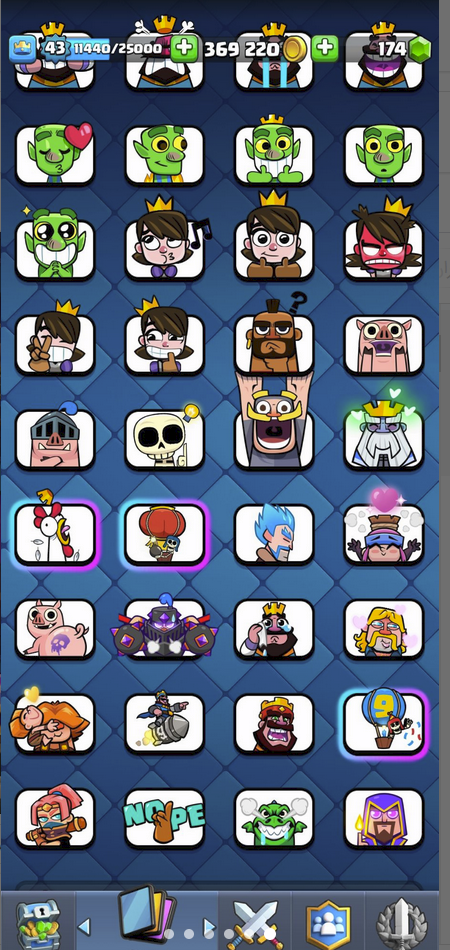The height and width of the screenshot is (950, 450).
Task: Select the red lantern balloon emote
Action: point(165,533)
